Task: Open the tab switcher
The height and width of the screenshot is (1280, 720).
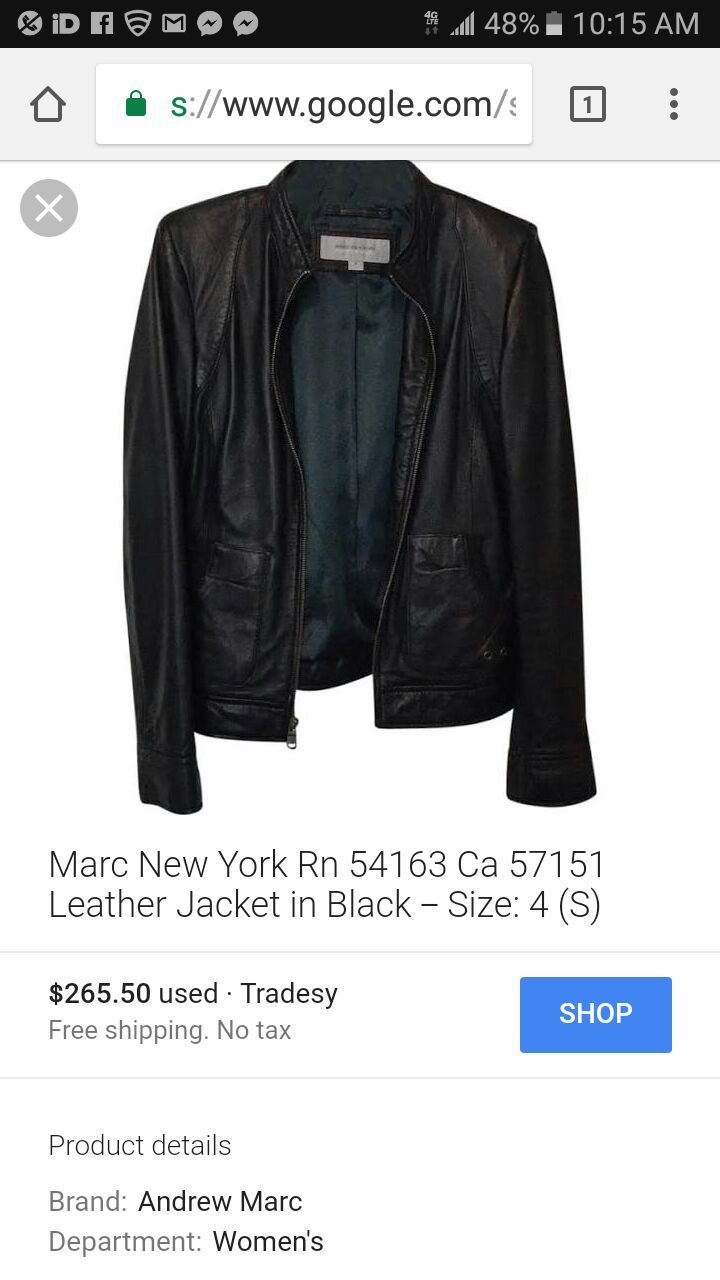Action: pos(587,104)
